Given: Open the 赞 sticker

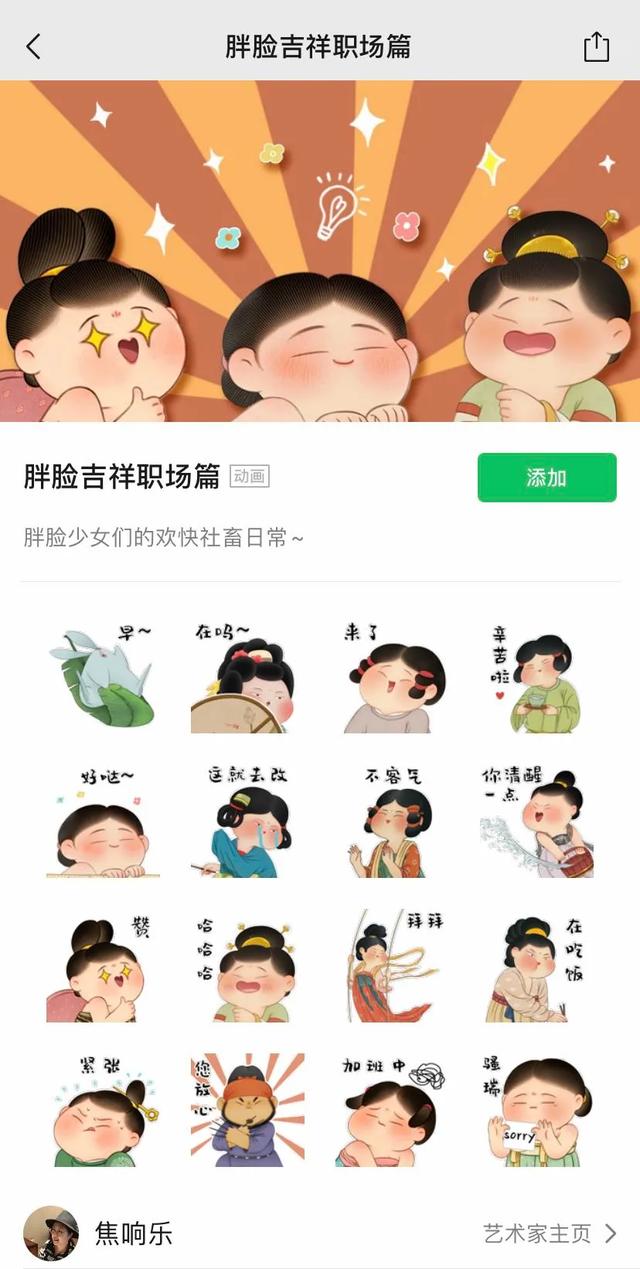Looking at the screenshot, I should [103, 966].
